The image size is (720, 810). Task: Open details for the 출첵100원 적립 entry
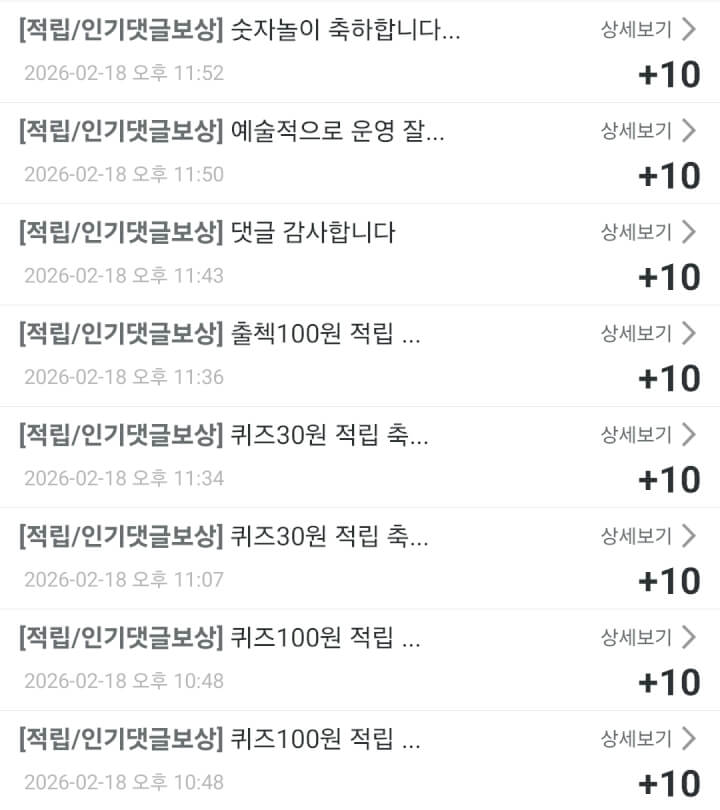(x=647, y=333)
